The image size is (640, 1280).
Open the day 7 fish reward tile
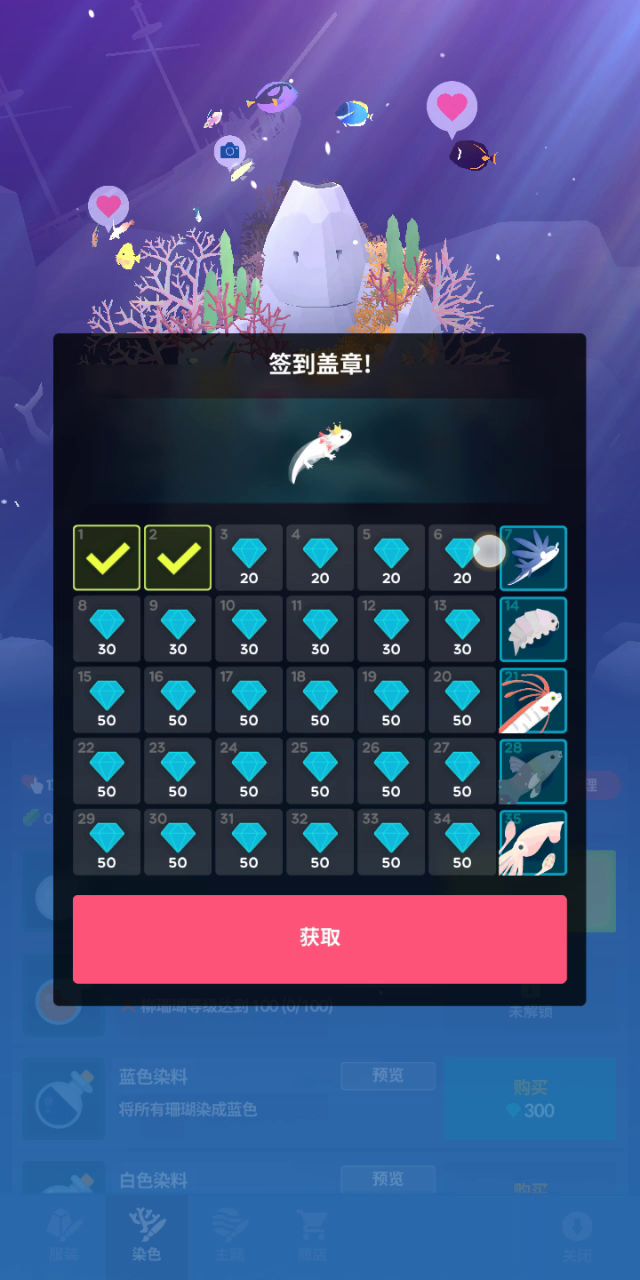[533, 558]
